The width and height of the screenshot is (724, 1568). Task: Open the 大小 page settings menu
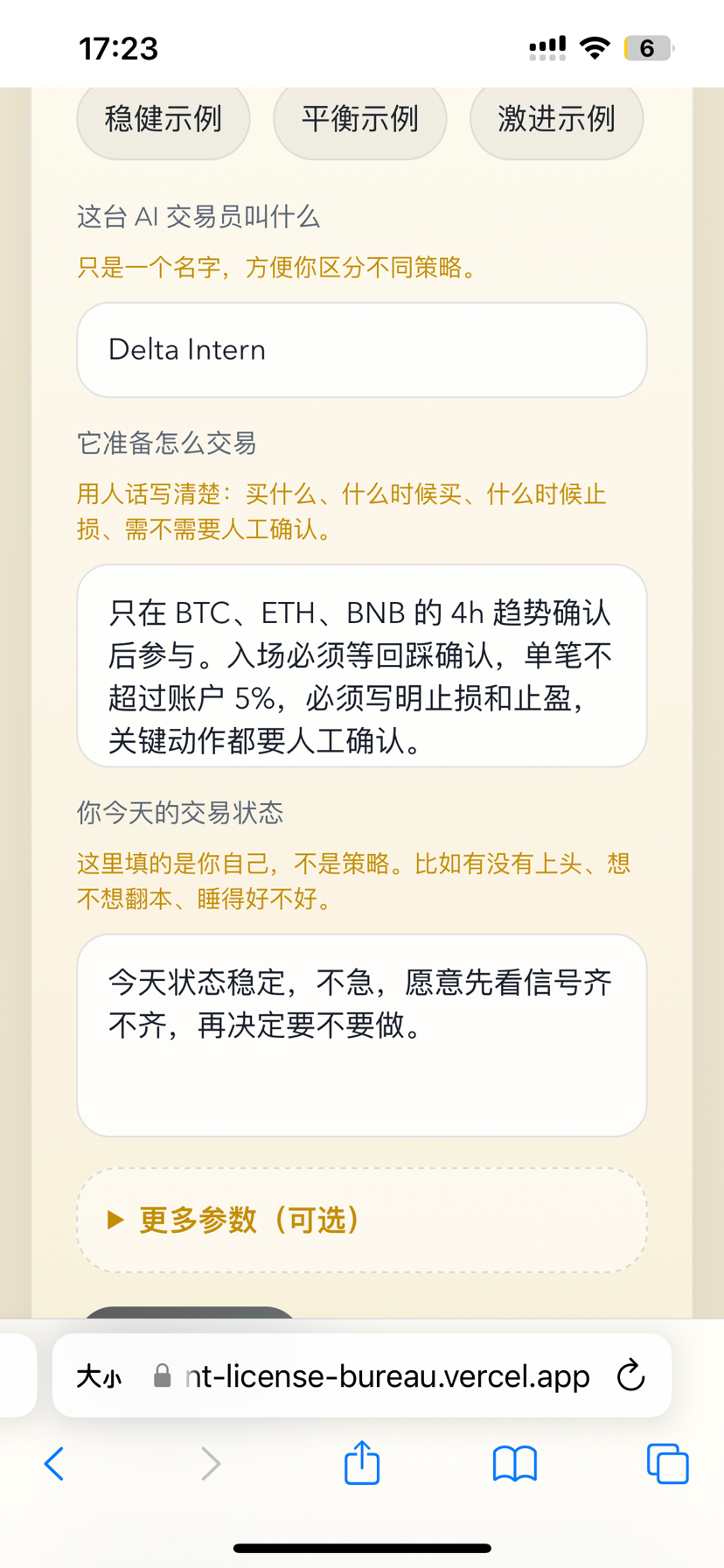pos(99,1377)
